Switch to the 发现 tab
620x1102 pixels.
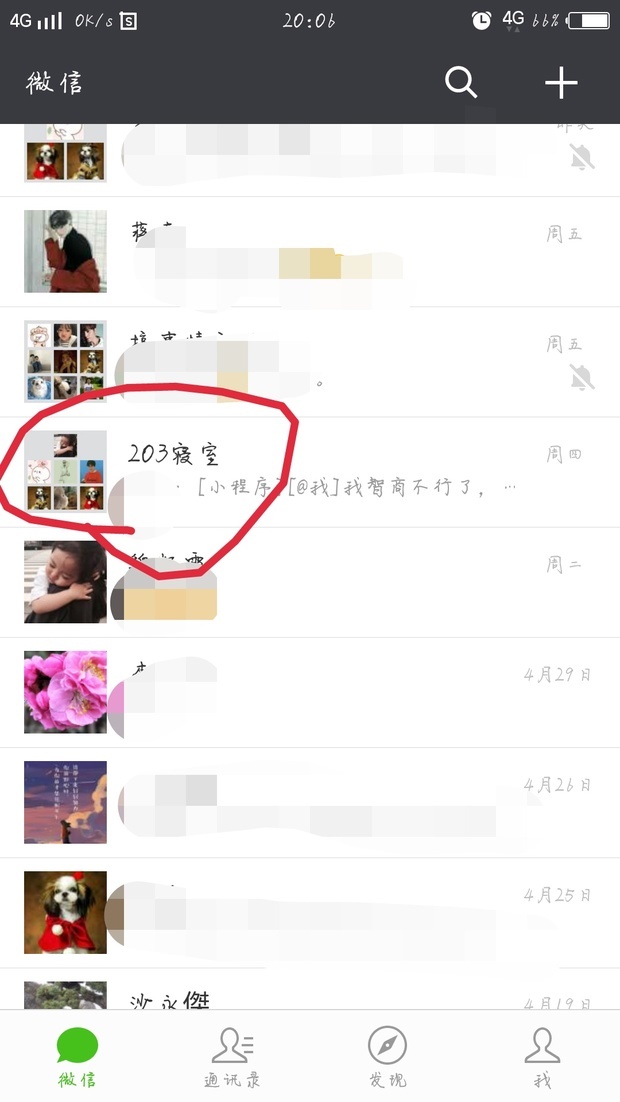[x=387, y=1056]
